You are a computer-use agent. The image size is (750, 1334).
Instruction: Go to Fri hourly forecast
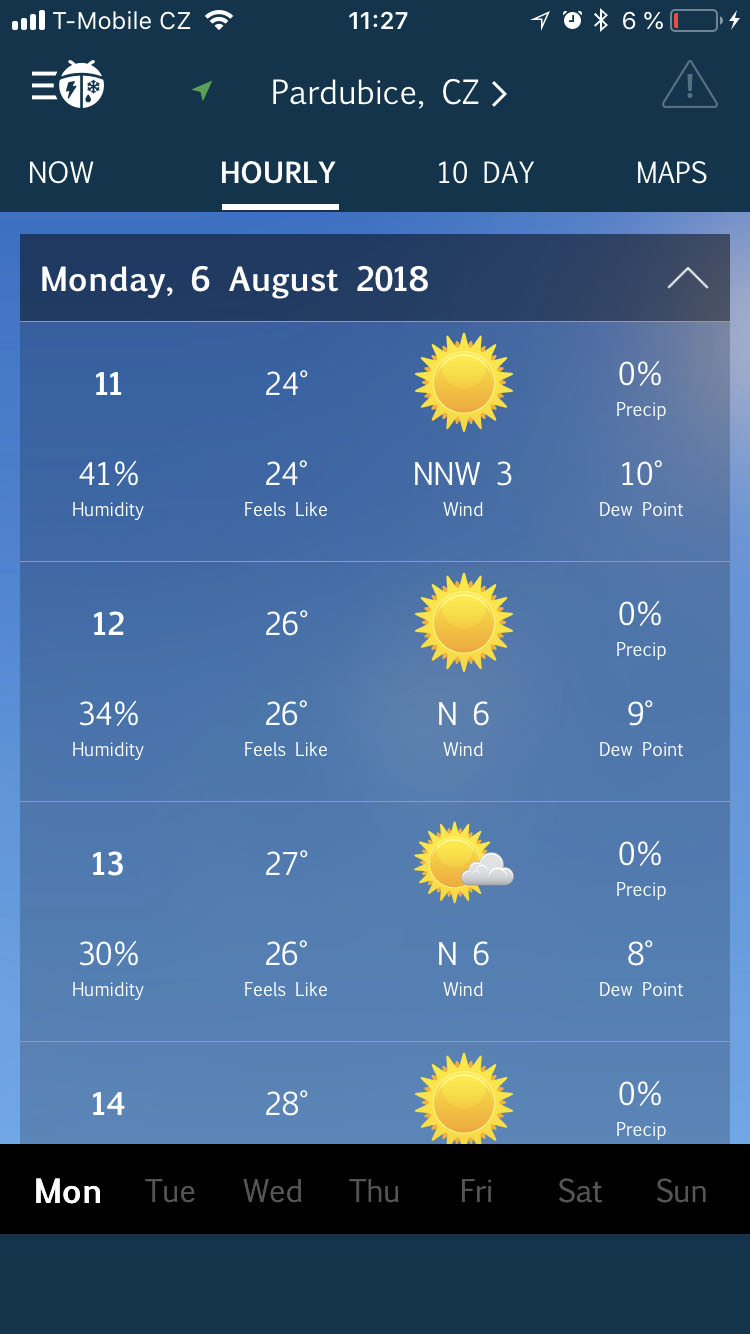tap(476, 1191)
